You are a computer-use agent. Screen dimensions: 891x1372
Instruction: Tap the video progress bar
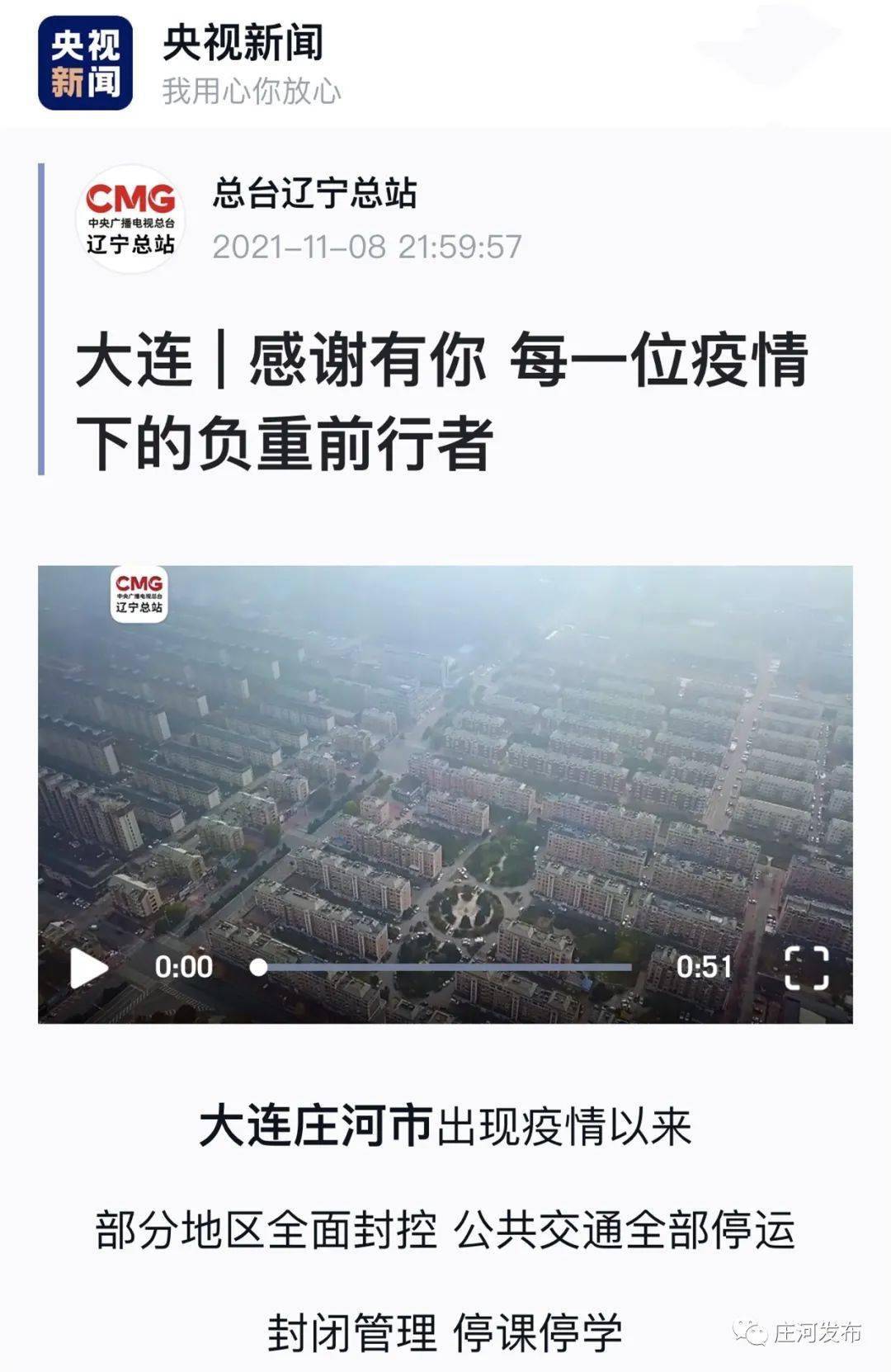(445, 967)
